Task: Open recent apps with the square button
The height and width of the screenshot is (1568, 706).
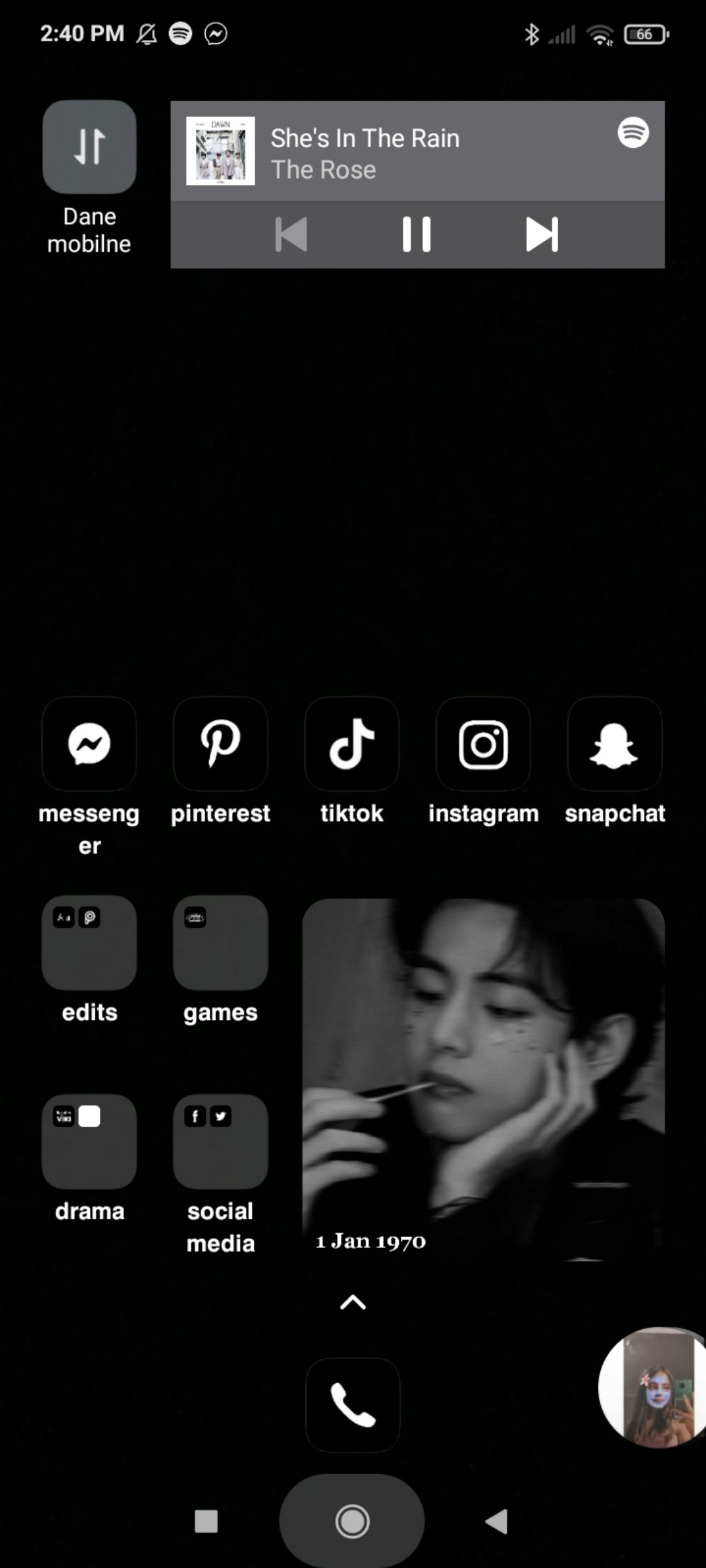Action: click(206, 1521)
